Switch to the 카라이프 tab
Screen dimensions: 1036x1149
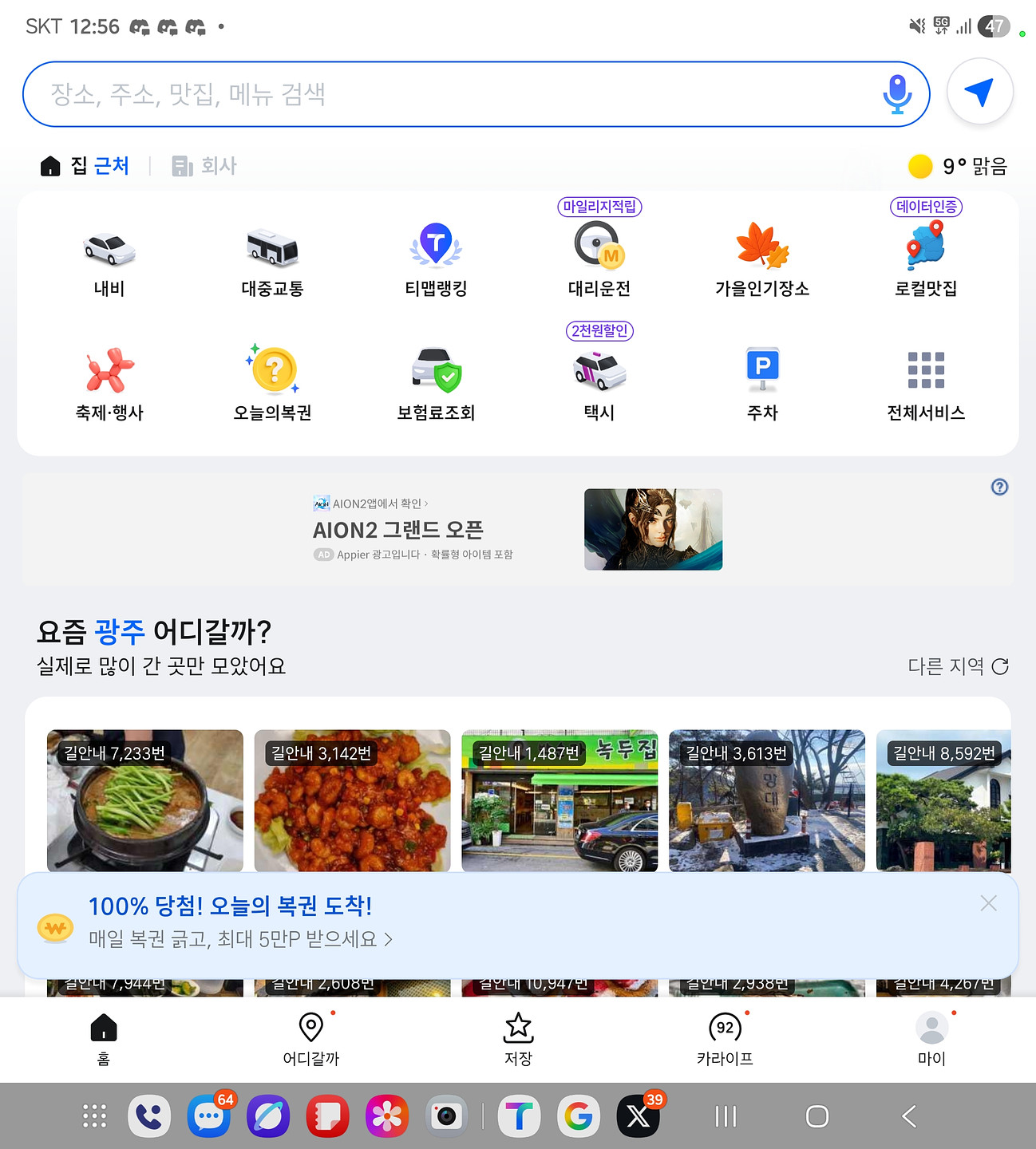(x=725, y=1038)
